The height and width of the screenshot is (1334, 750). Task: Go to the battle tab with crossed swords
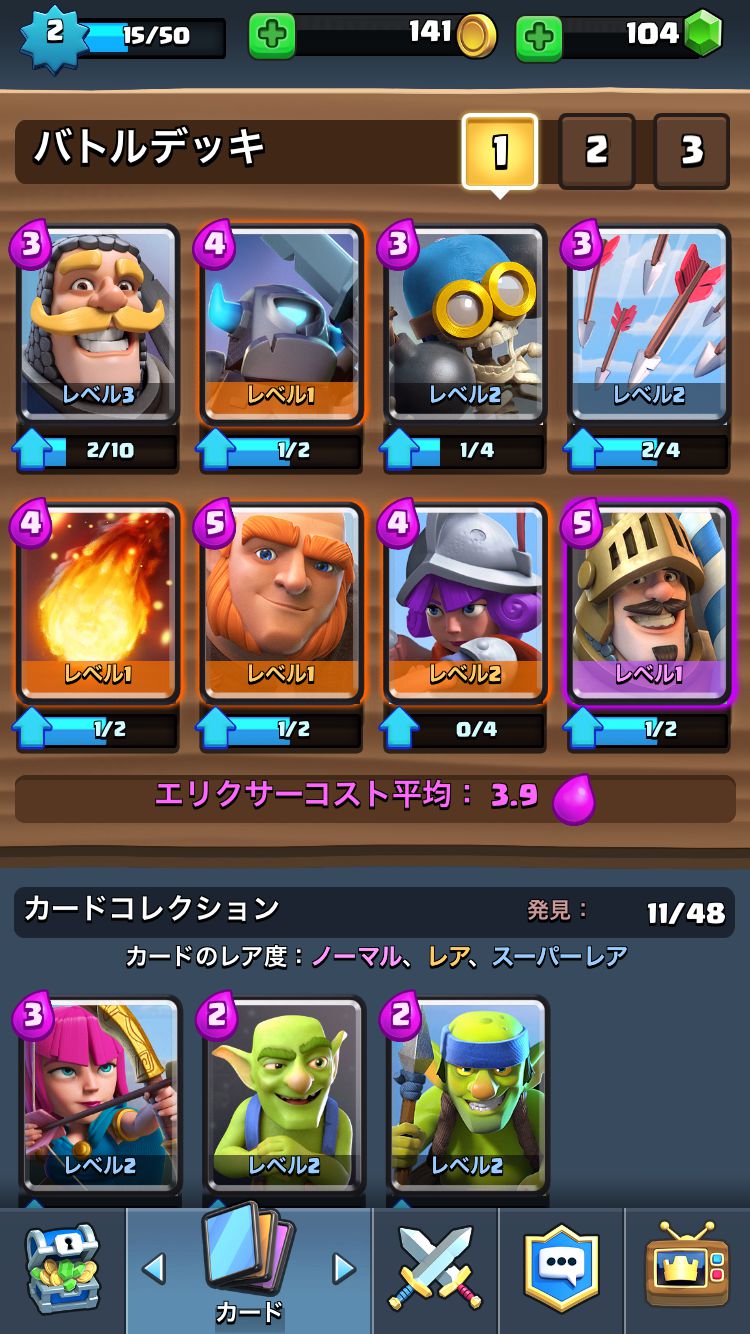tap(436, 1270)
